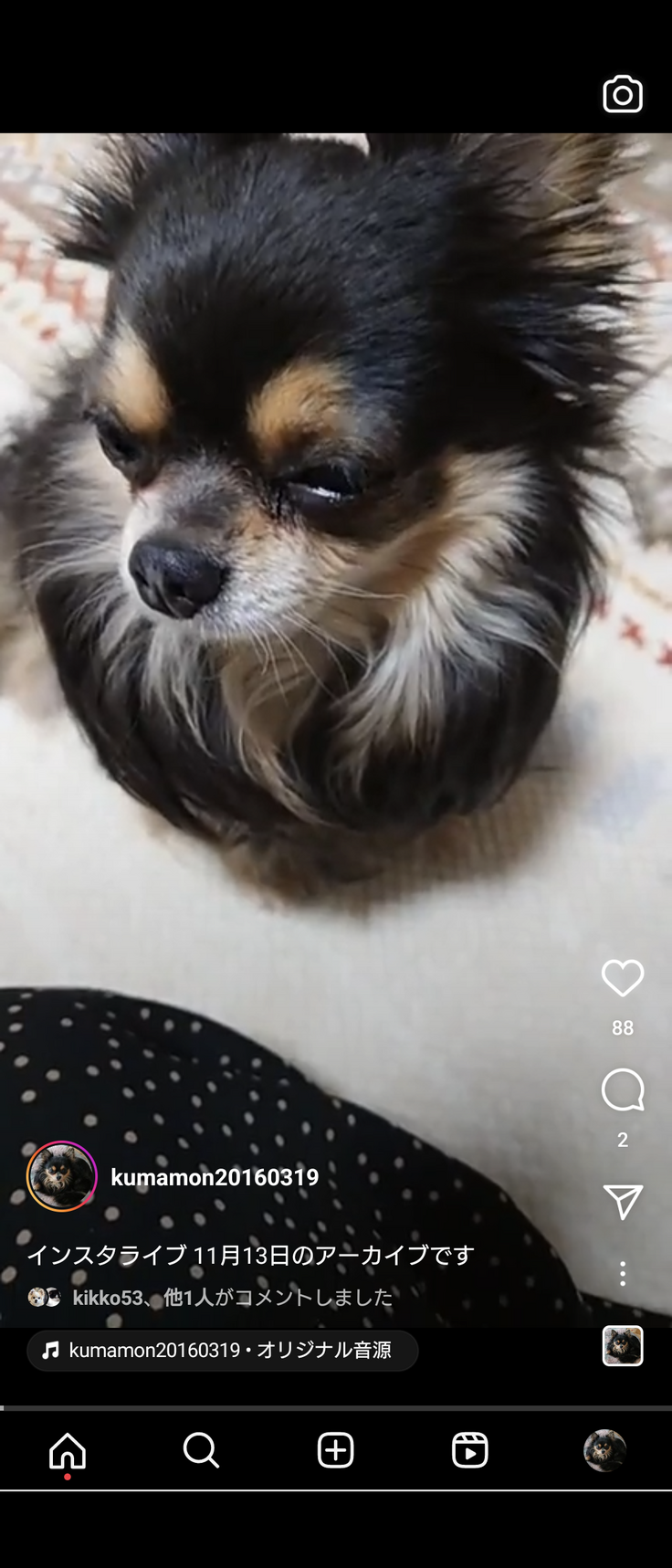Image resolution: width=672 pixels, height=1568 pixels.
Task: View kumamon20160319's profile picture story
Action: [61, 1176]
